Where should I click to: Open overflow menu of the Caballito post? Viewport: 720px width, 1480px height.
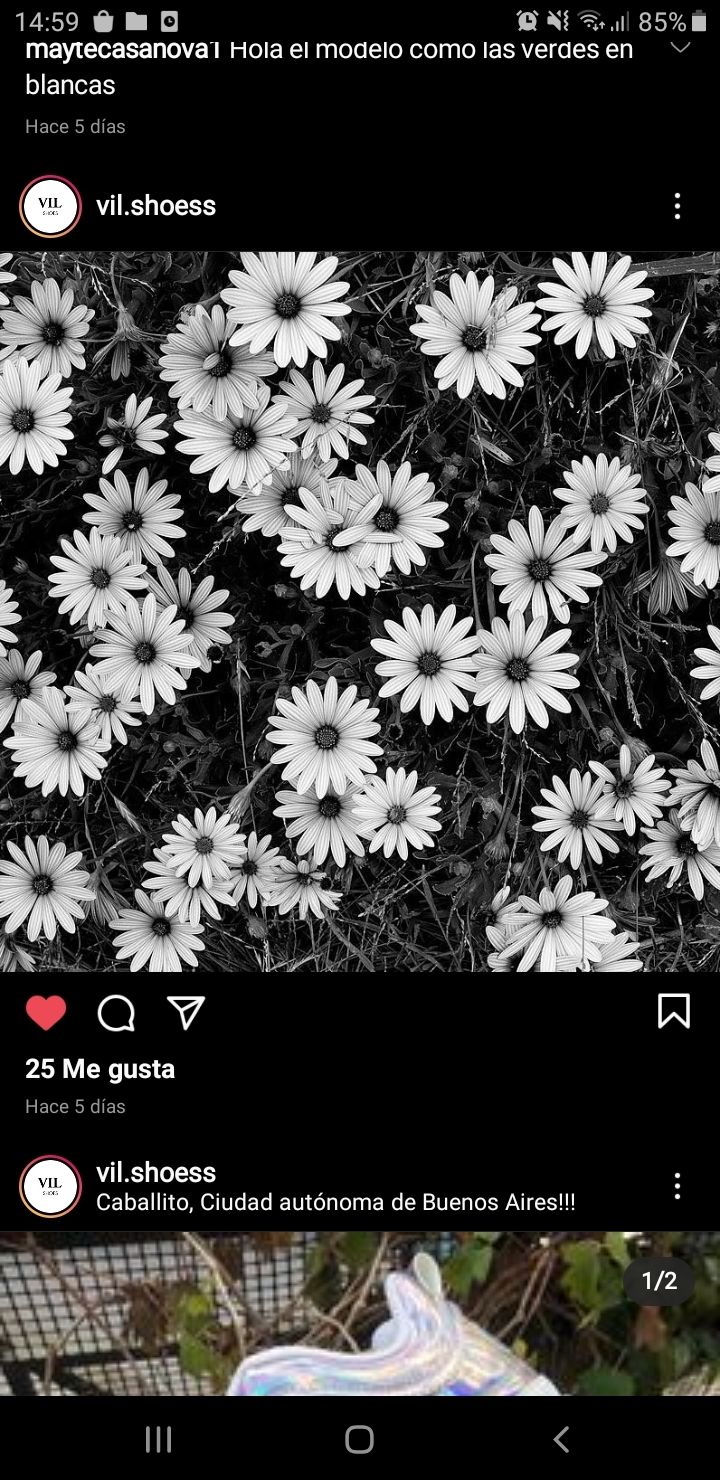coord(677,1186)
